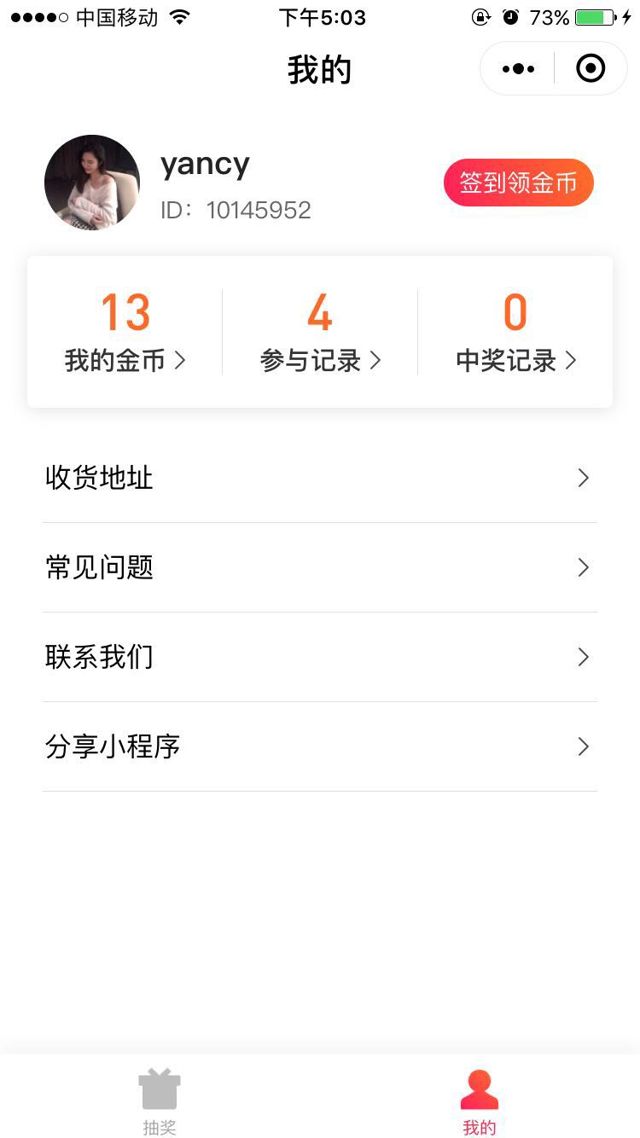Open 常见问题 FAQ
Image resolution: width=640 pixels, height=1138 pixels.
click(320, 568)
